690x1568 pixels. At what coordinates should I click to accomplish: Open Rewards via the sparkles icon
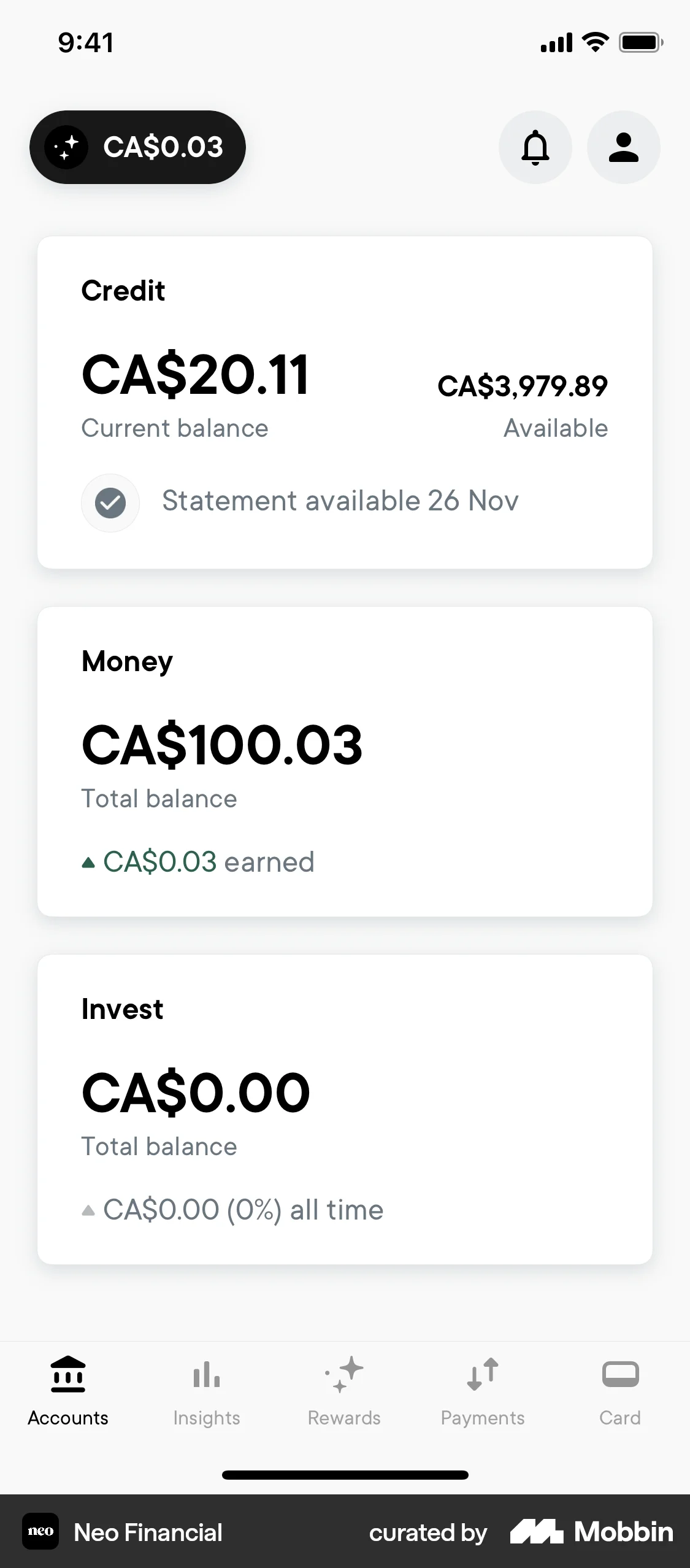pyautogui.click(x=345, y=1374)
